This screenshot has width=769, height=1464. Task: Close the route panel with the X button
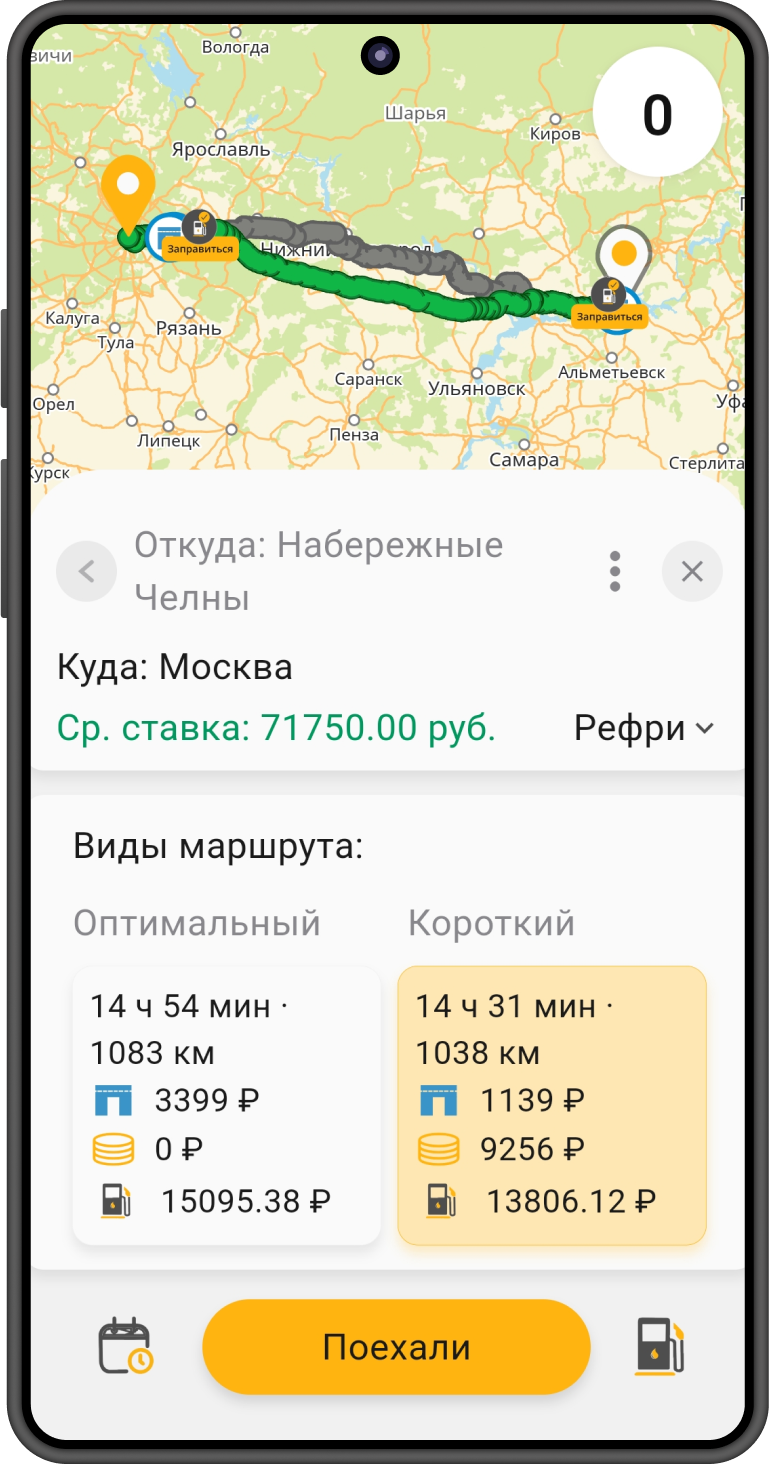[692, 572]
